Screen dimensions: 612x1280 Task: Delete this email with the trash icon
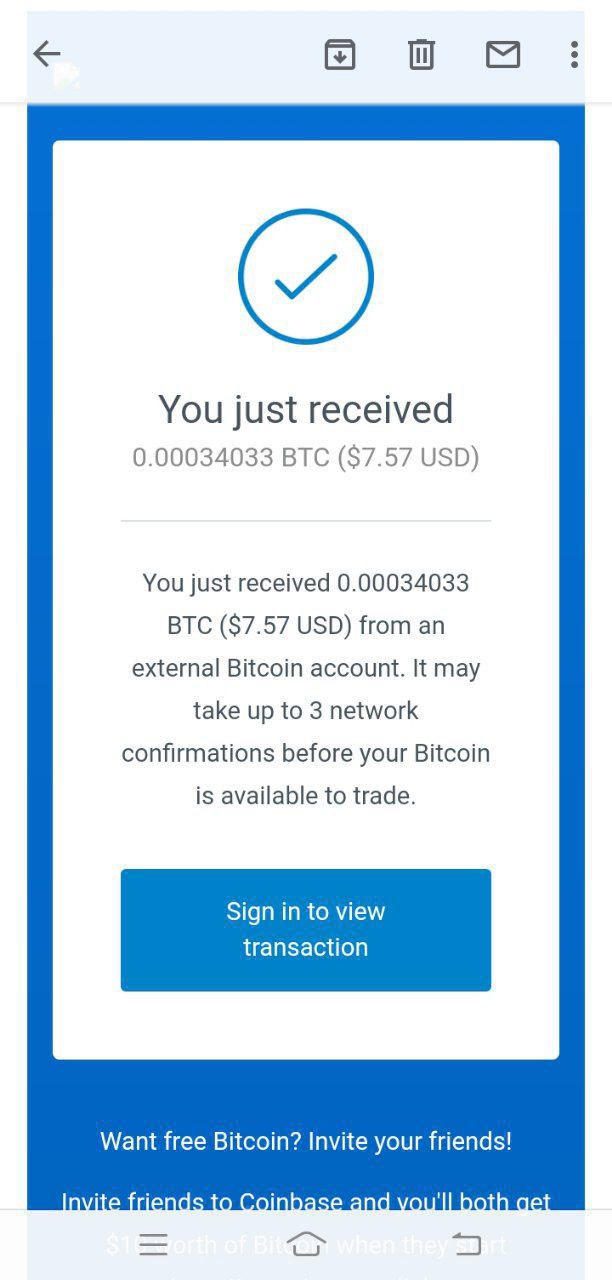pyautogui.click(x=421, y=54)
